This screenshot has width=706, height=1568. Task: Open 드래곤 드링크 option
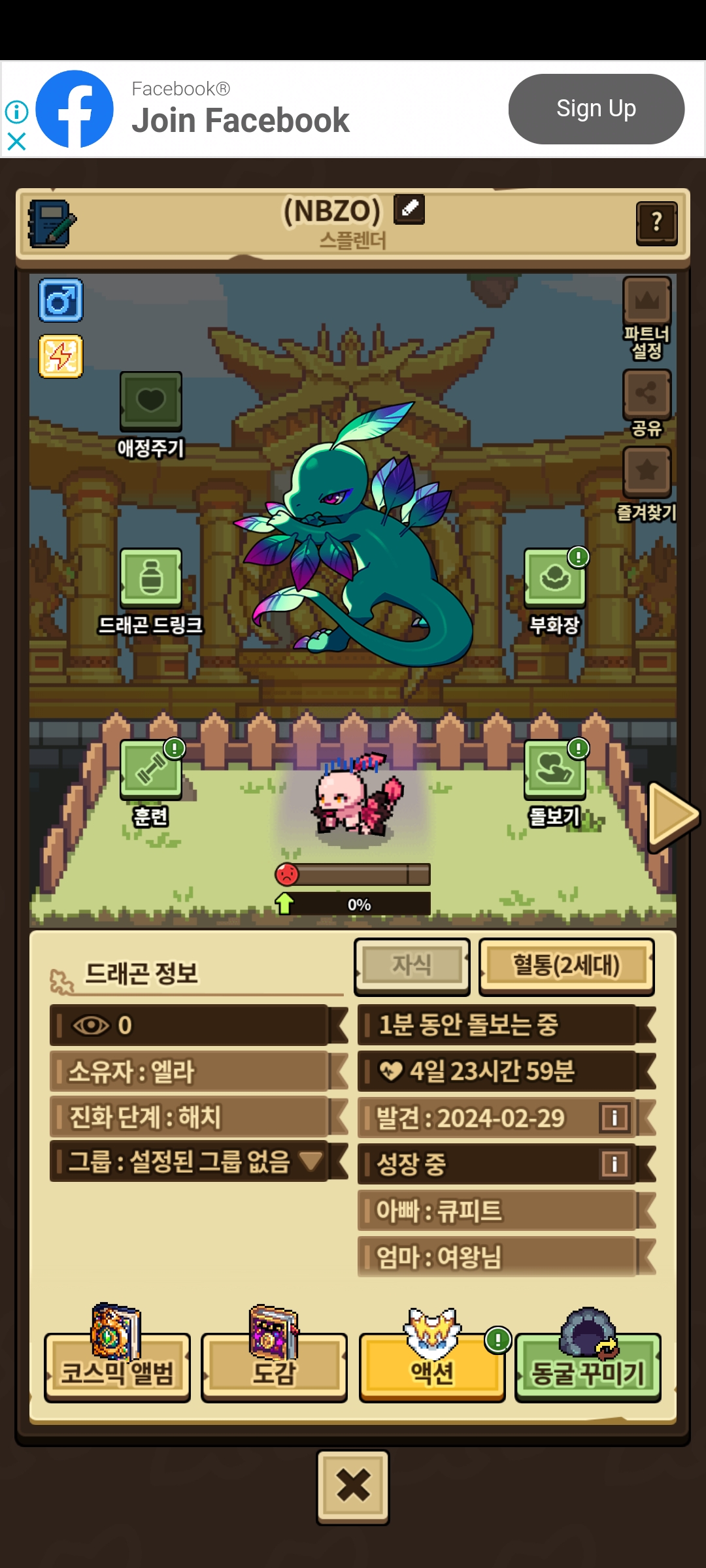click(150, 578)
